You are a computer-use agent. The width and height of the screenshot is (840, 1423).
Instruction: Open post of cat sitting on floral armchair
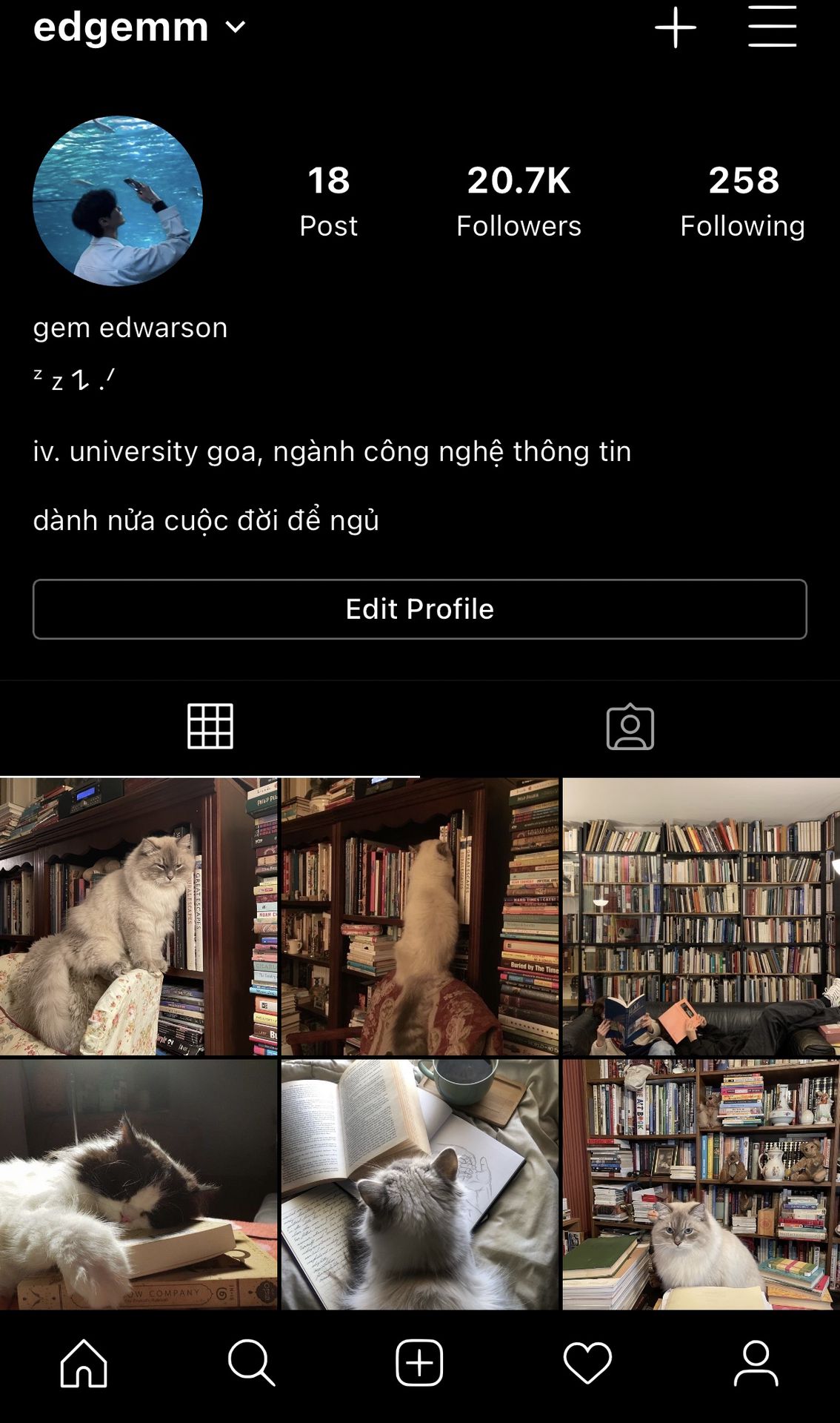pyautogui.click(x=139, y=916)
